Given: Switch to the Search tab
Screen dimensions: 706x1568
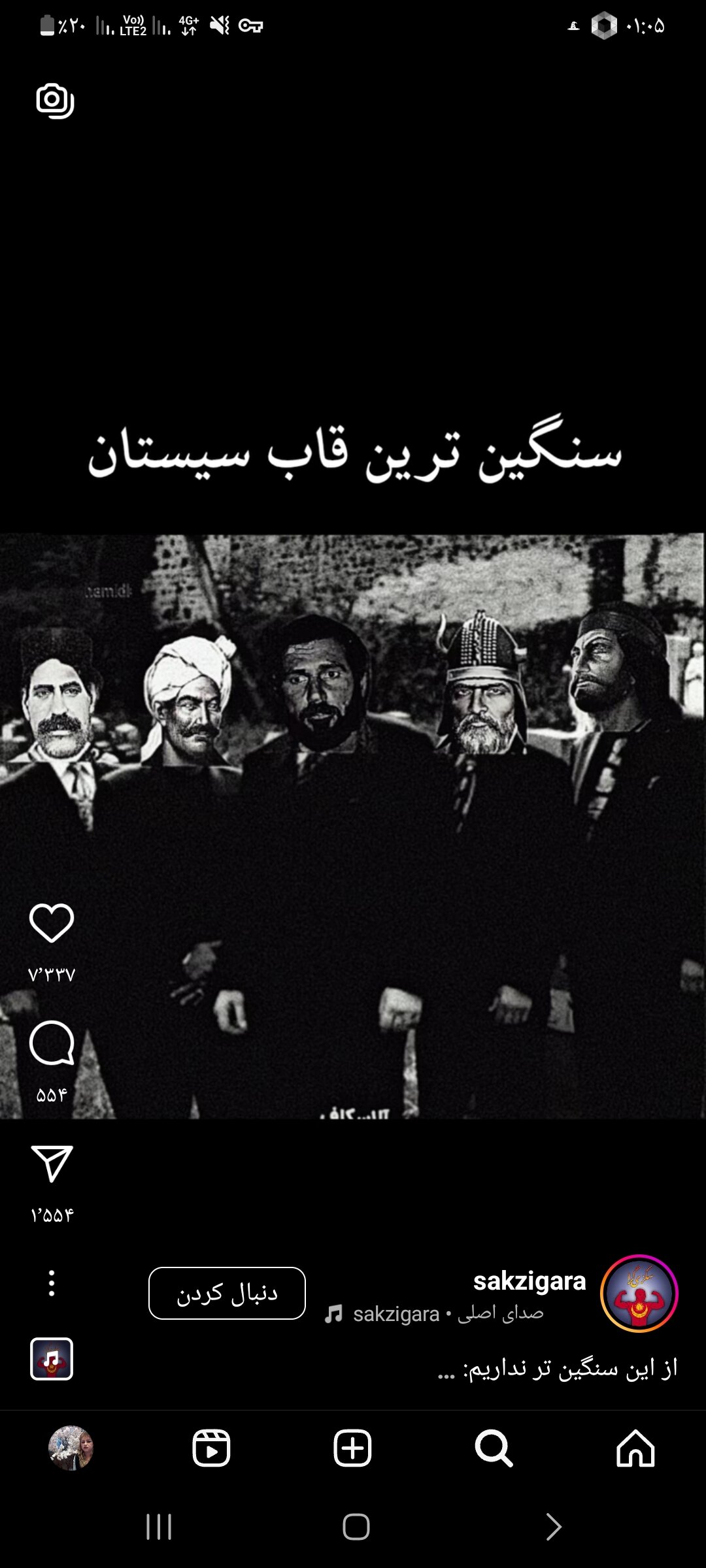Looking at the screenshot, I should coord(494,1448).
